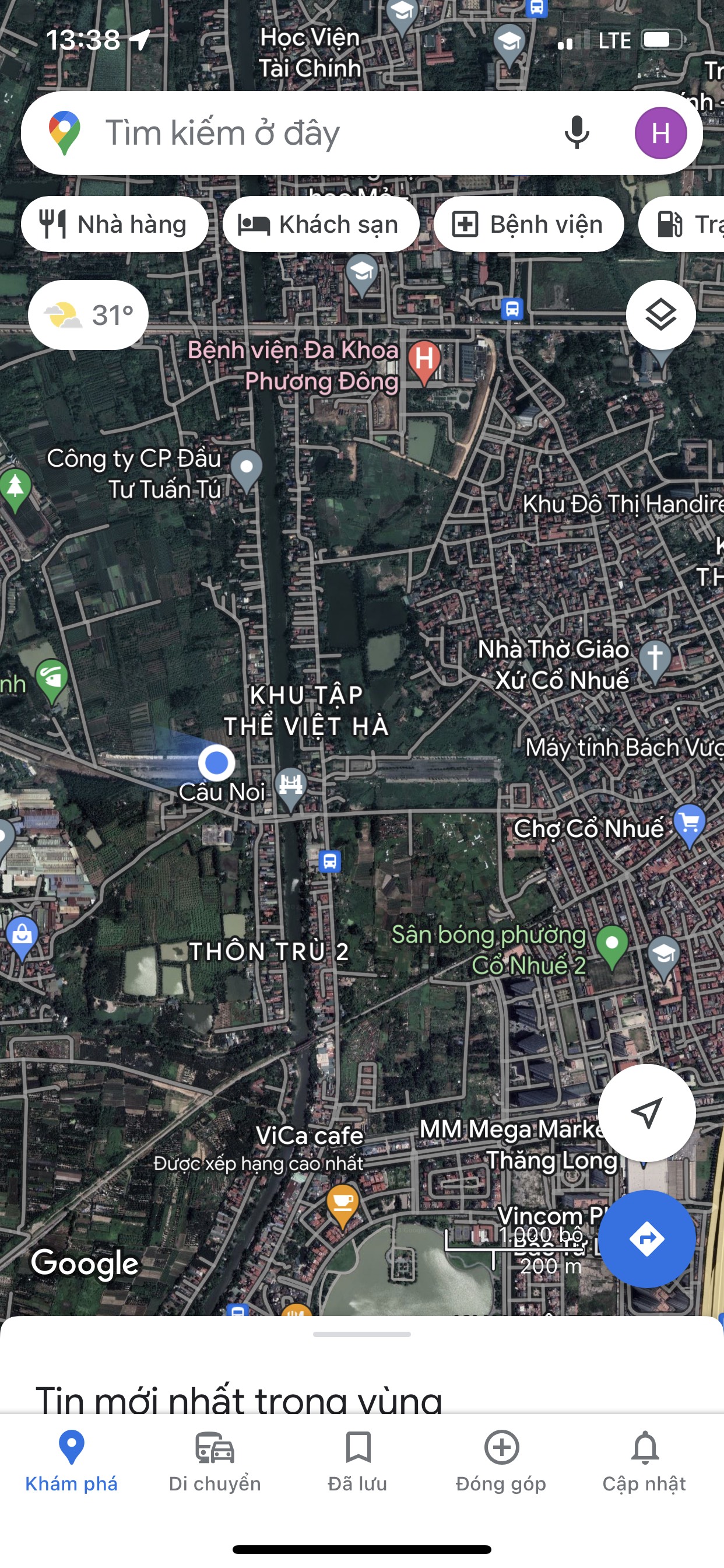
Task: Open the 31° weather widget
Action: coord(89,316)
